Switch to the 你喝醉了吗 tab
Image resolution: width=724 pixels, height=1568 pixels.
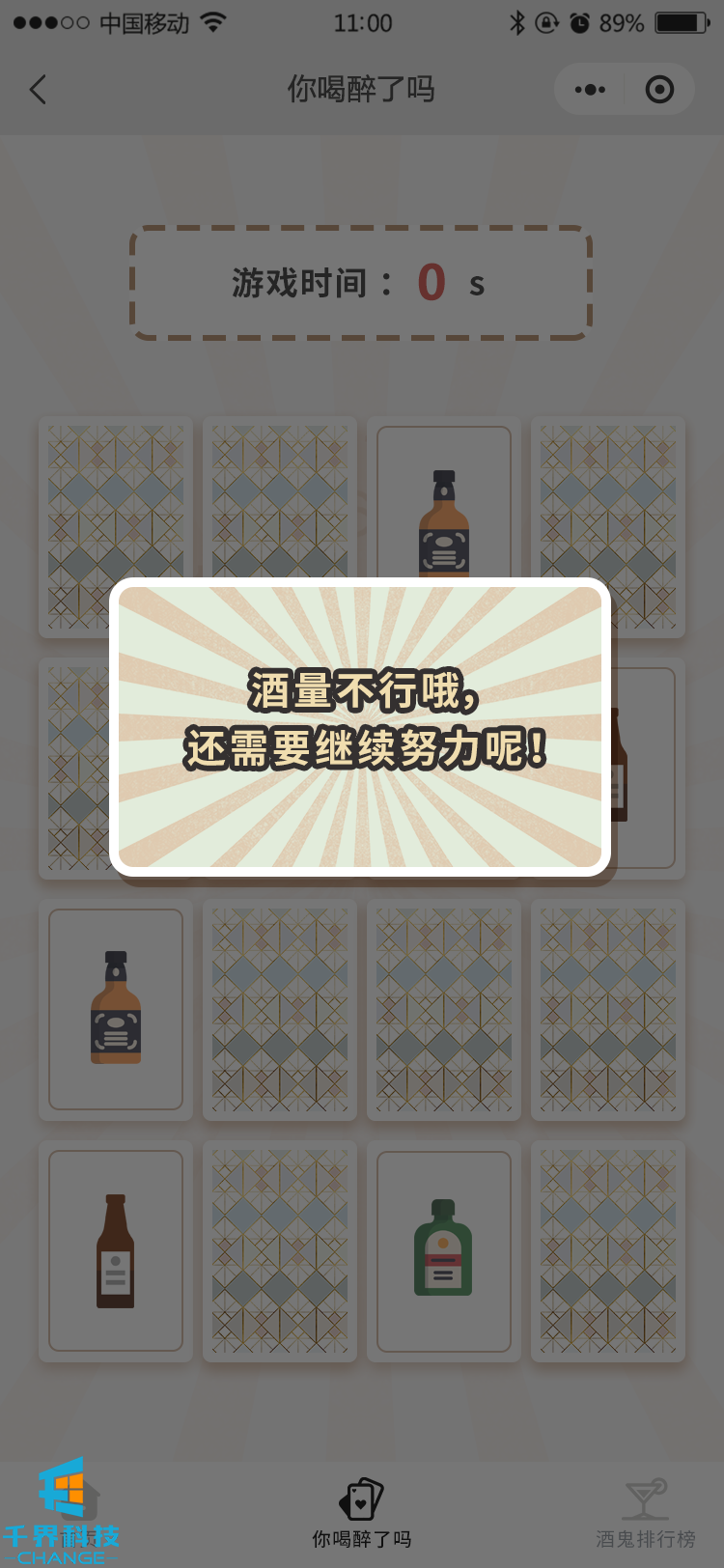pos(361,1513)
